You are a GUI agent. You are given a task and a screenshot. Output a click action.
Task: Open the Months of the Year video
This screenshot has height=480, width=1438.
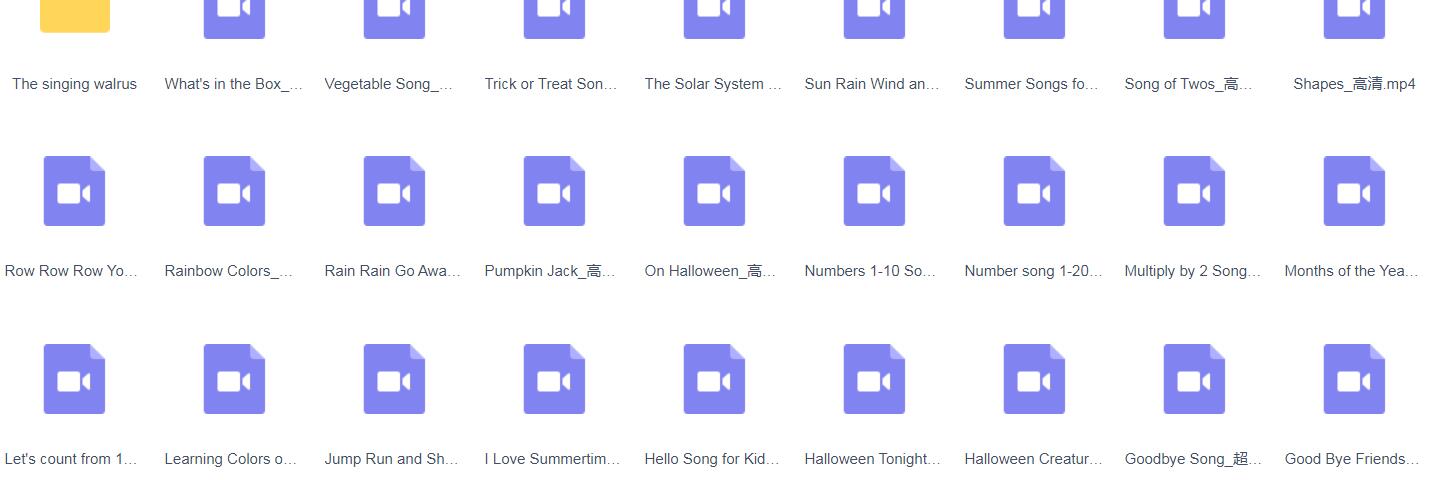tap(1354, 191)
